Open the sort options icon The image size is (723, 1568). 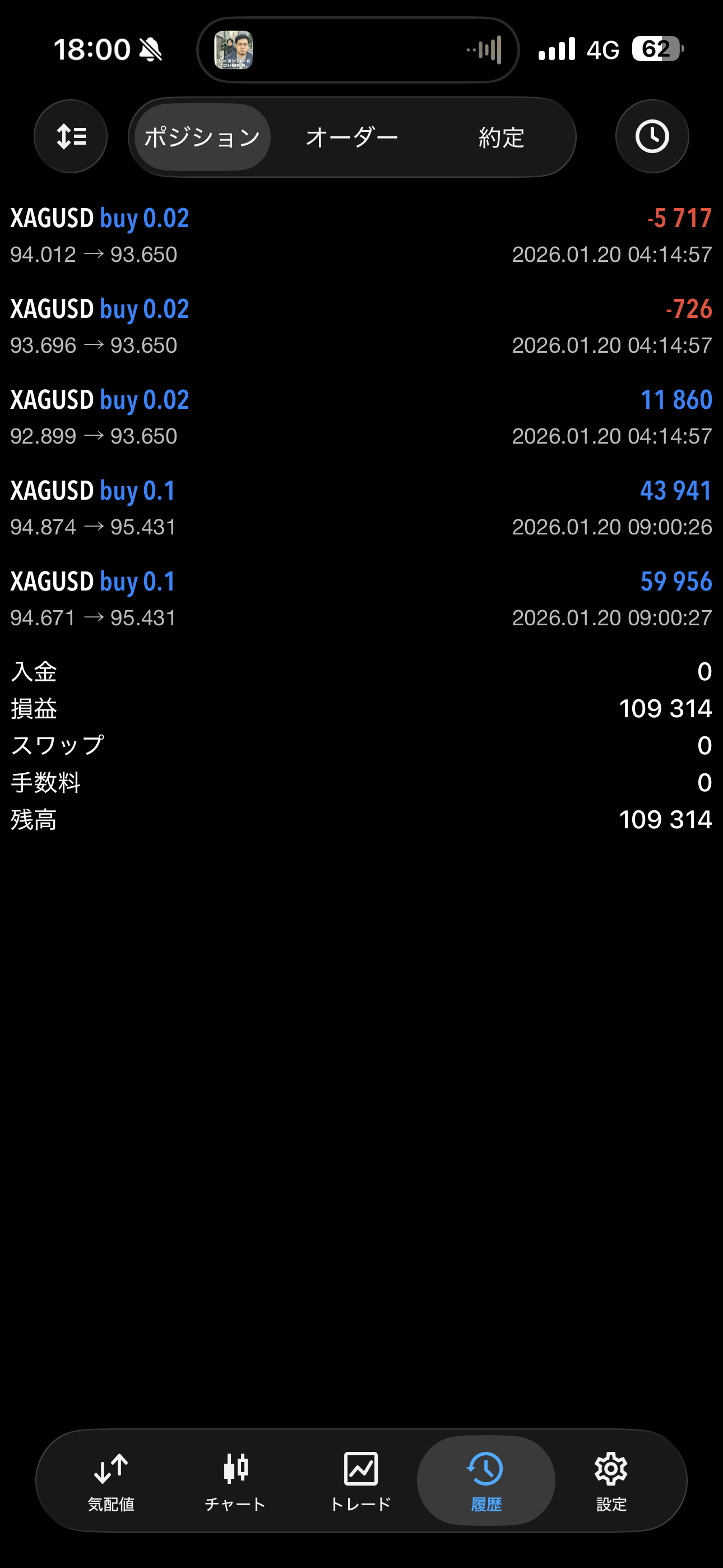click(71, 136)
